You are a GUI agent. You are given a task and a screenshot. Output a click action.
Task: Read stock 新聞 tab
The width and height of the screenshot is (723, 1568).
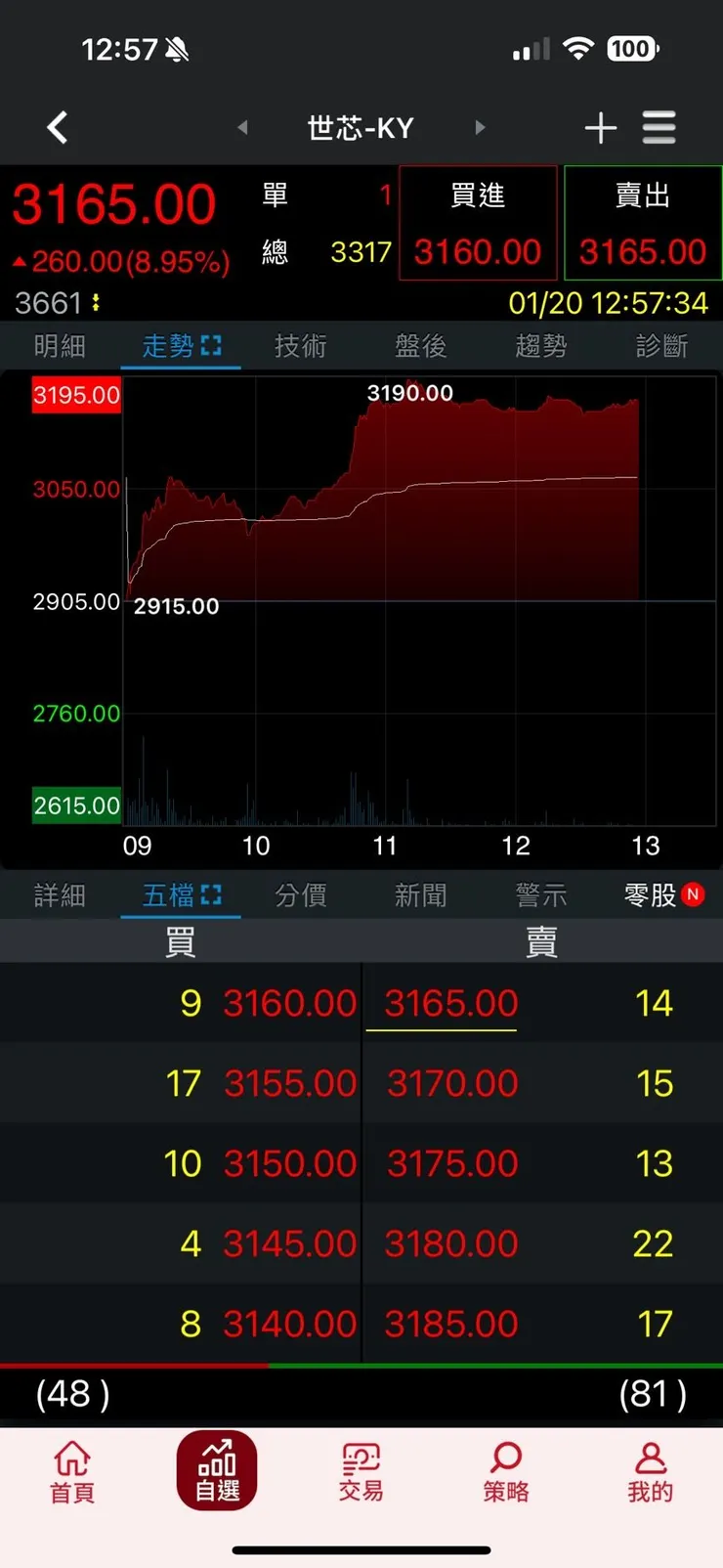420,895
